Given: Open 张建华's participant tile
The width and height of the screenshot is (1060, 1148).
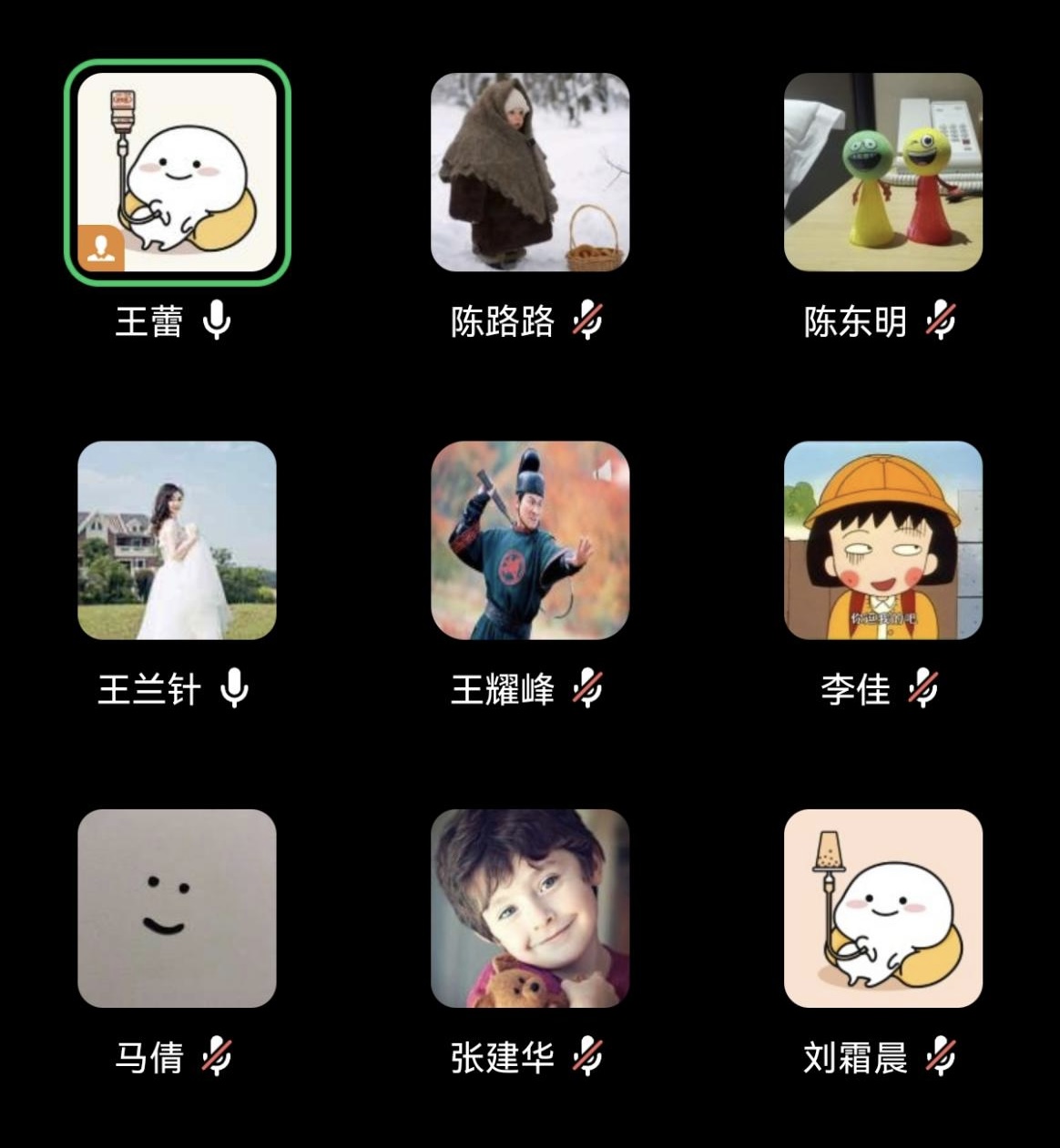Looking at the screenshot, I should point(530,909).
